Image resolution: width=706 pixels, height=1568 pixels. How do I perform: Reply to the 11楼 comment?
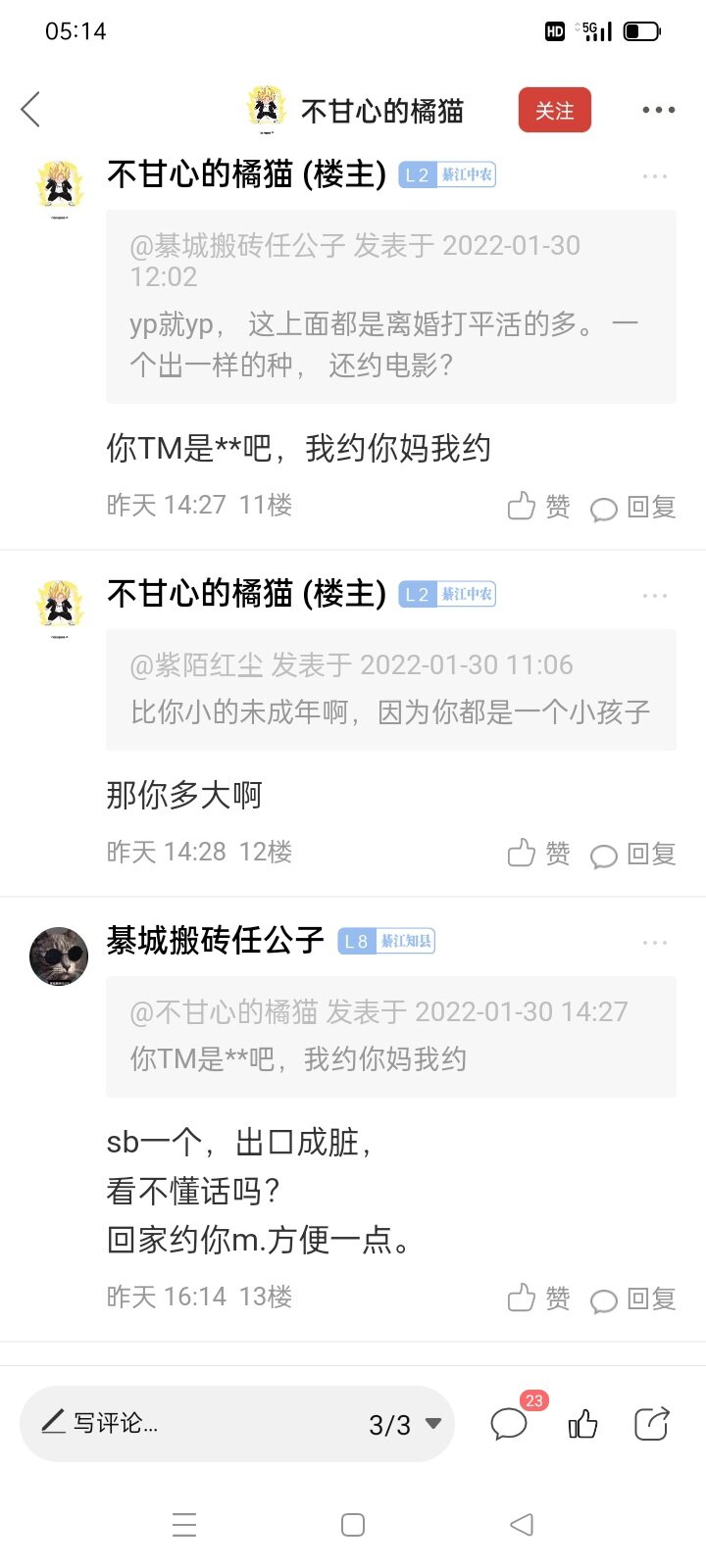(633, 508)
